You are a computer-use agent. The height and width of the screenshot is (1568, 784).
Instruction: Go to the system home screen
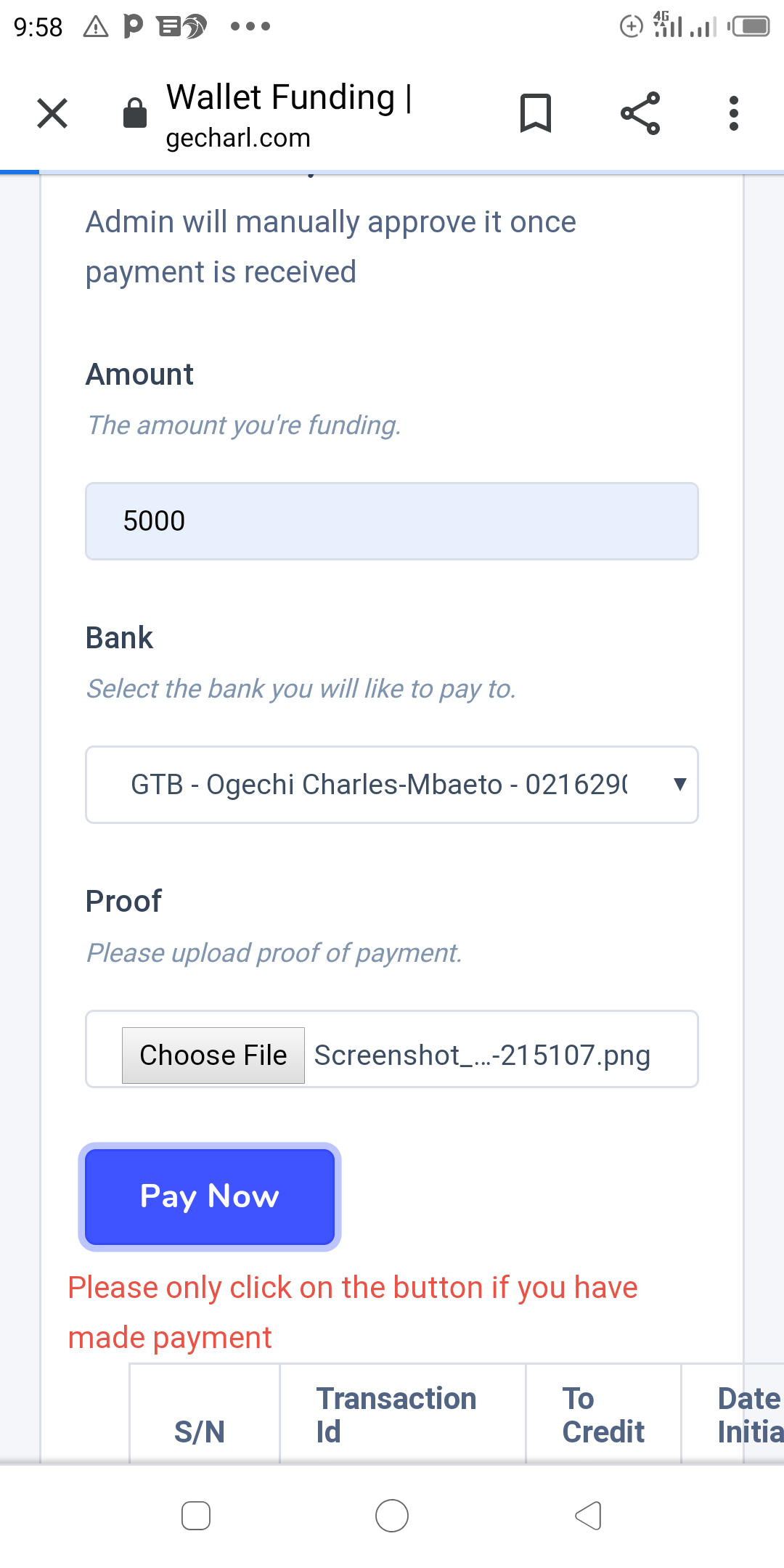click(392, 1516)
